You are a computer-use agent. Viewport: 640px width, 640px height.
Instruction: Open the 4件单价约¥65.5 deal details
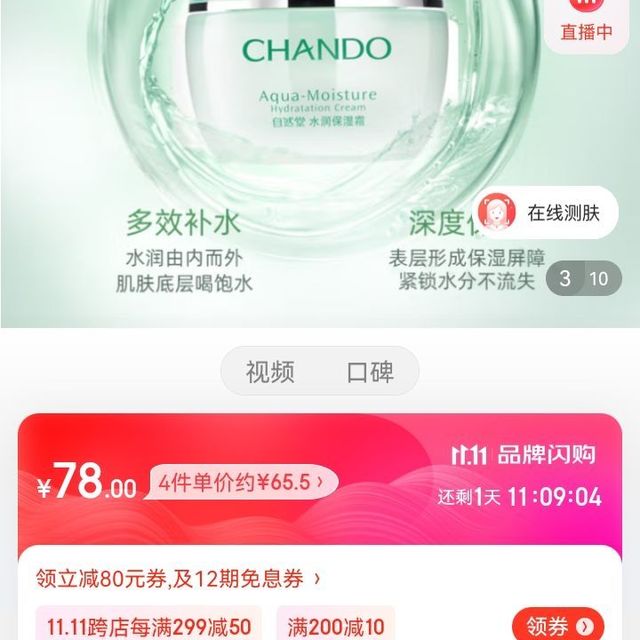click(x=242, y=483)
